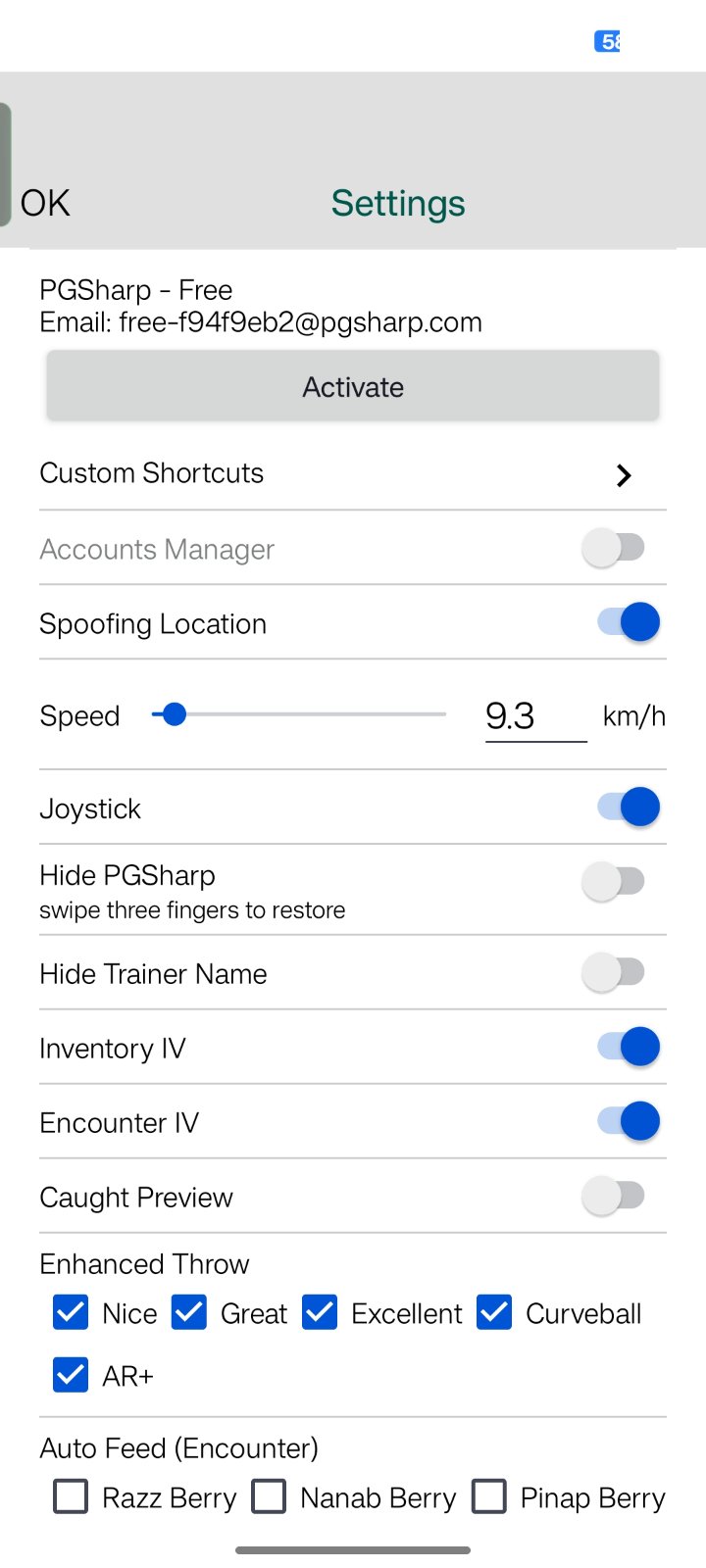The image size is (706, 1568).
Task: Uncheck the Curveball checkbox
Action: 494,1312
